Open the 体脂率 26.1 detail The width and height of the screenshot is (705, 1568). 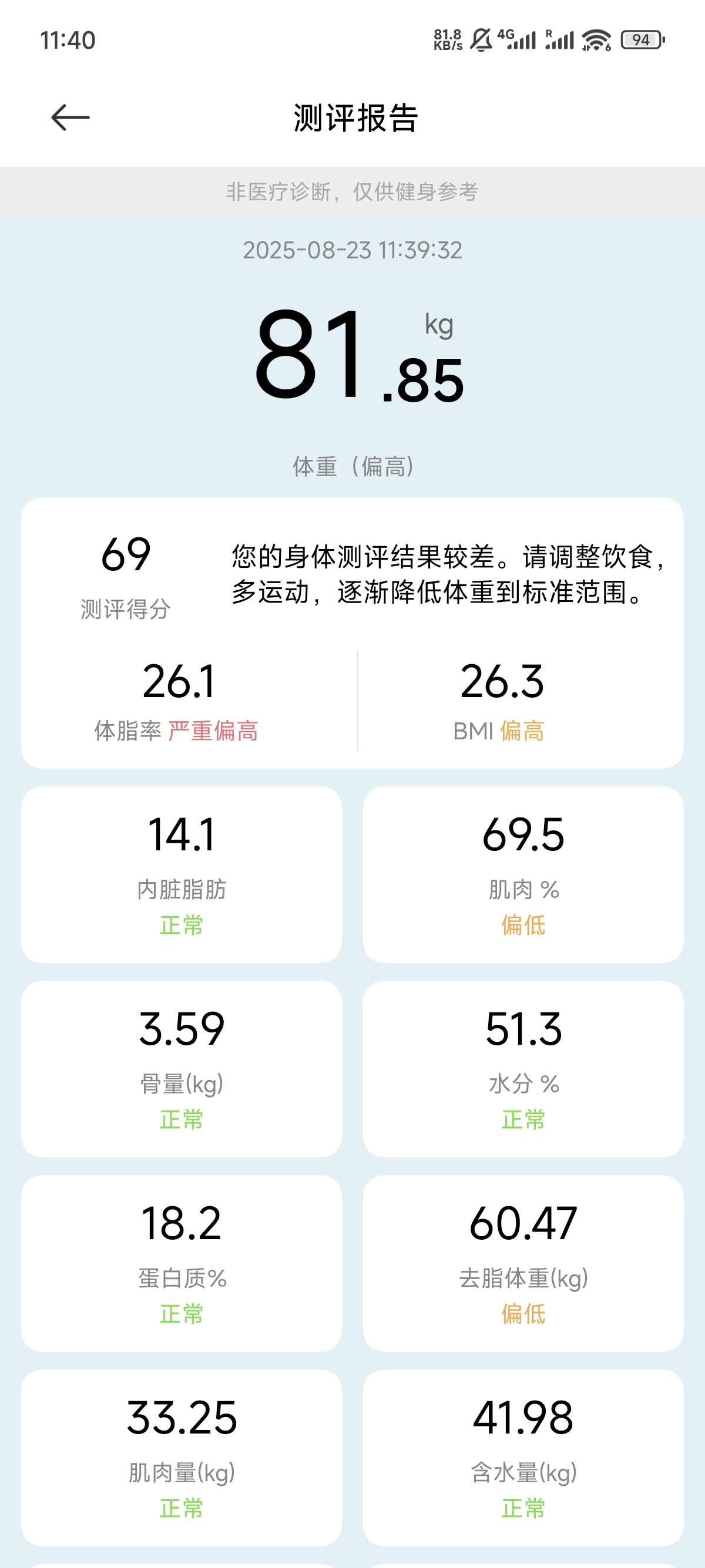[178, 701]
